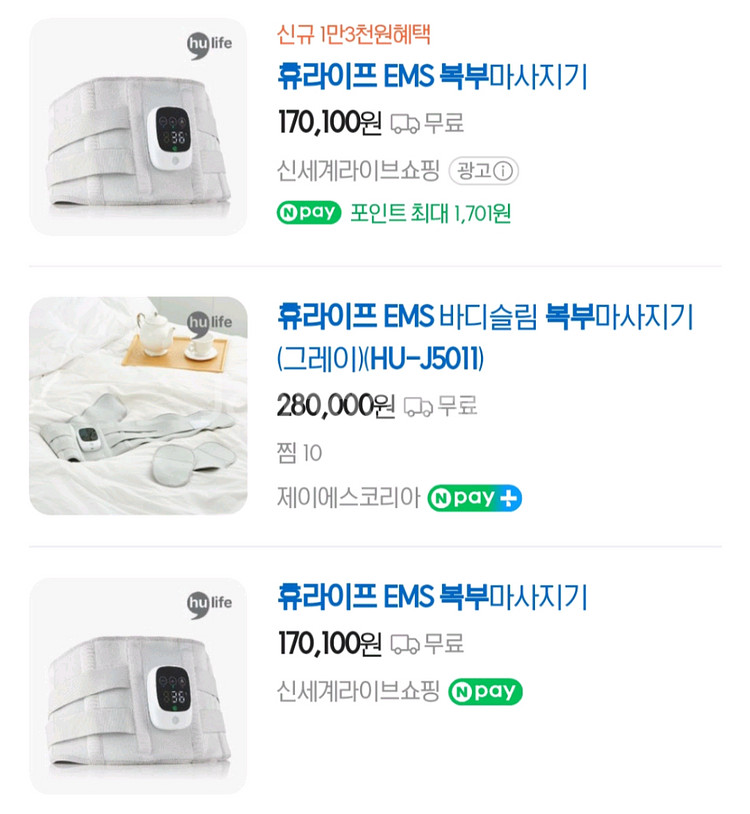Viewport: 750px width, 814px height.
Task: Open the bed-photo thumbnail of the HU-J5011 massager
Action: click(138, 406)
